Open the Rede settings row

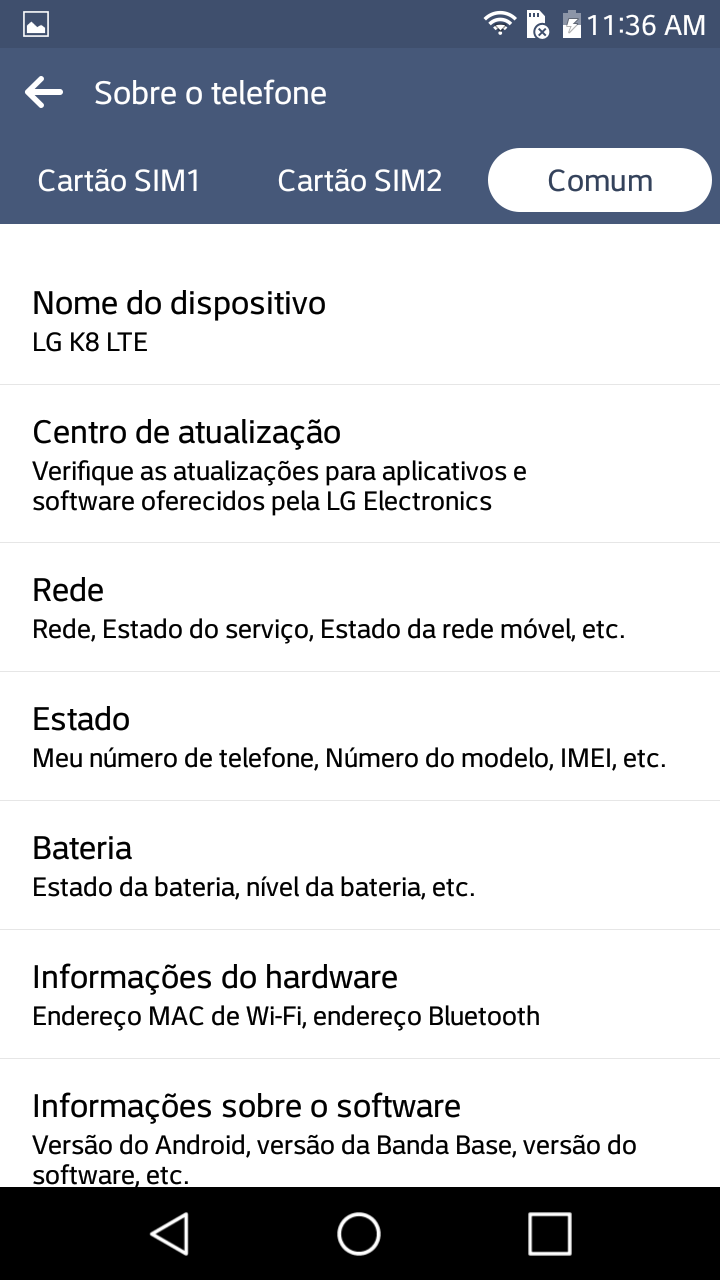tap(360, 608)
